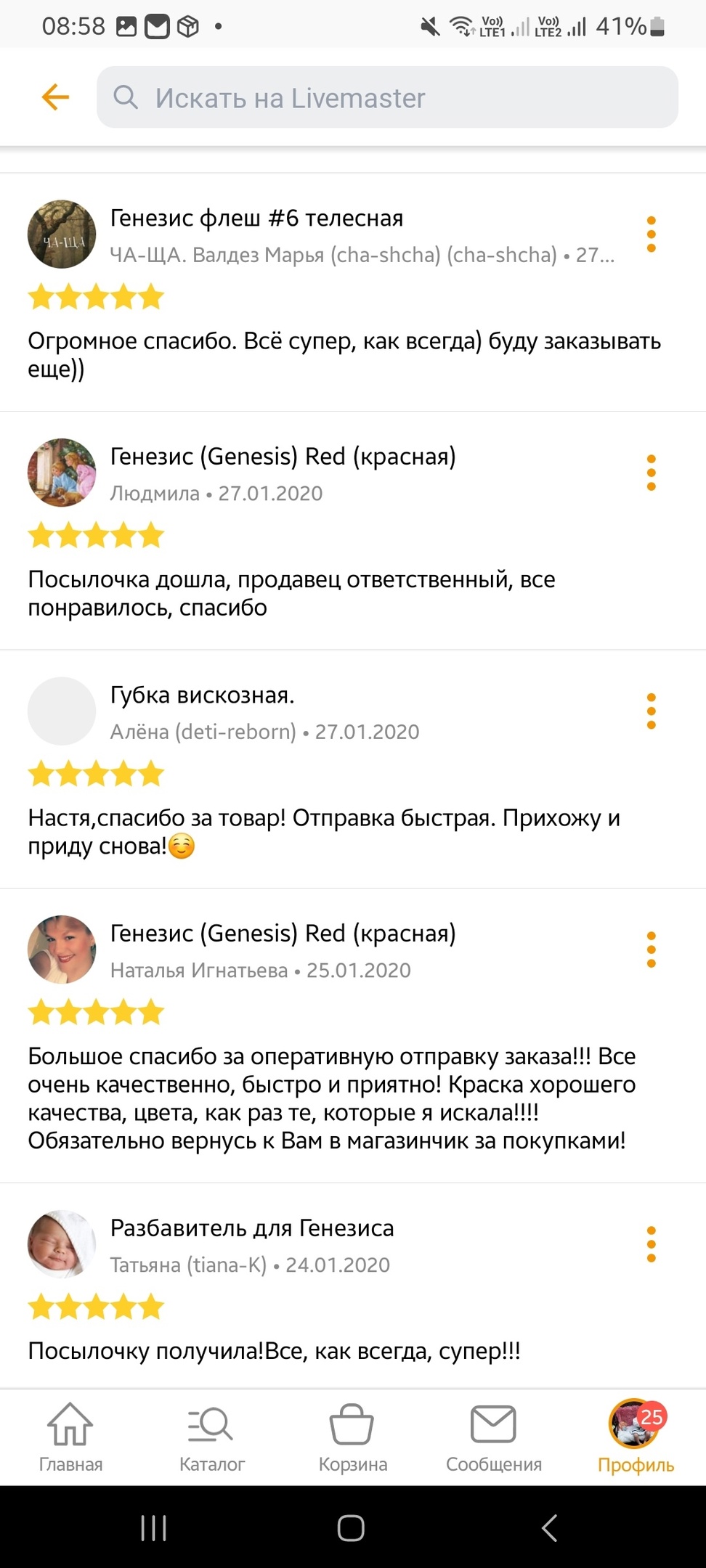Screen dimensions: 706x1568
Task: Open overflow menu on Губка вискозная review
Action: click(x=651, y=711)
